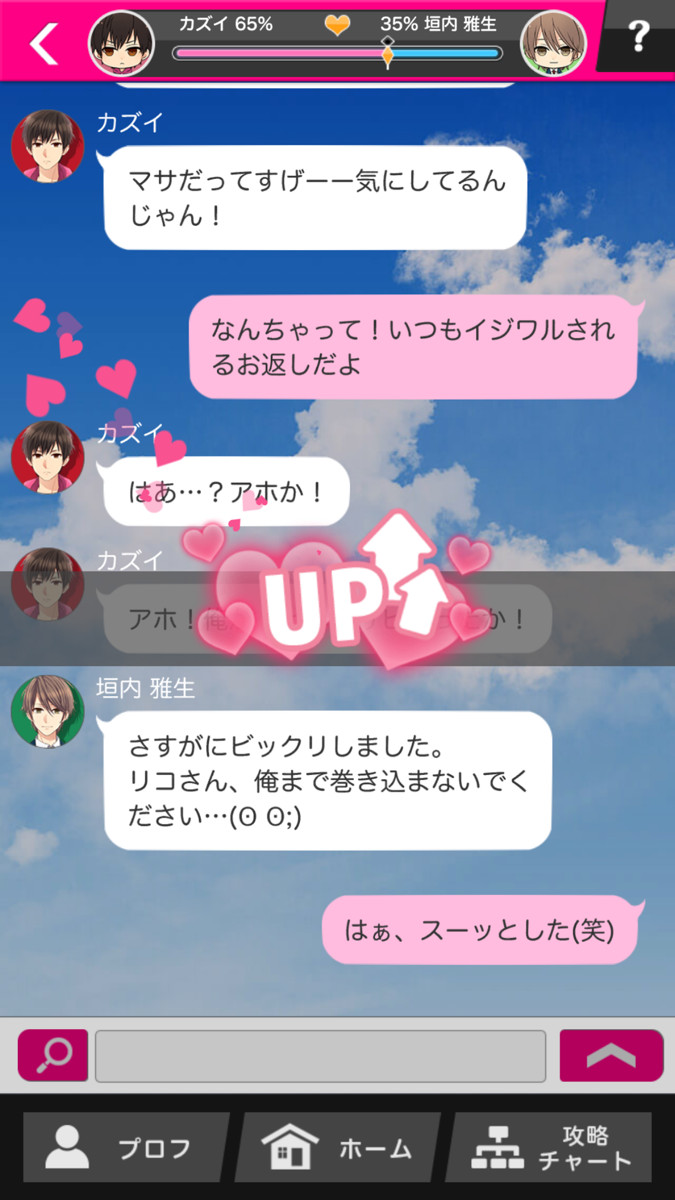This screenshot has width=675, height=1200.
Task: Expand options with the up-arrow button
Action: pos(611,1056)
